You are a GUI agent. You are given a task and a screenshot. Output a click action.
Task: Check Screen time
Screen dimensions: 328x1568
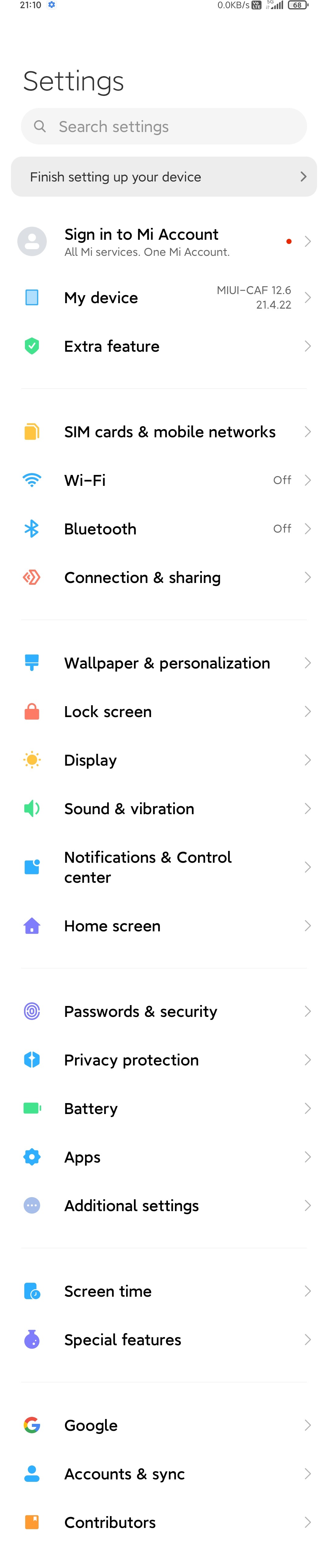pyautogui.click(x=163, y=1291)
